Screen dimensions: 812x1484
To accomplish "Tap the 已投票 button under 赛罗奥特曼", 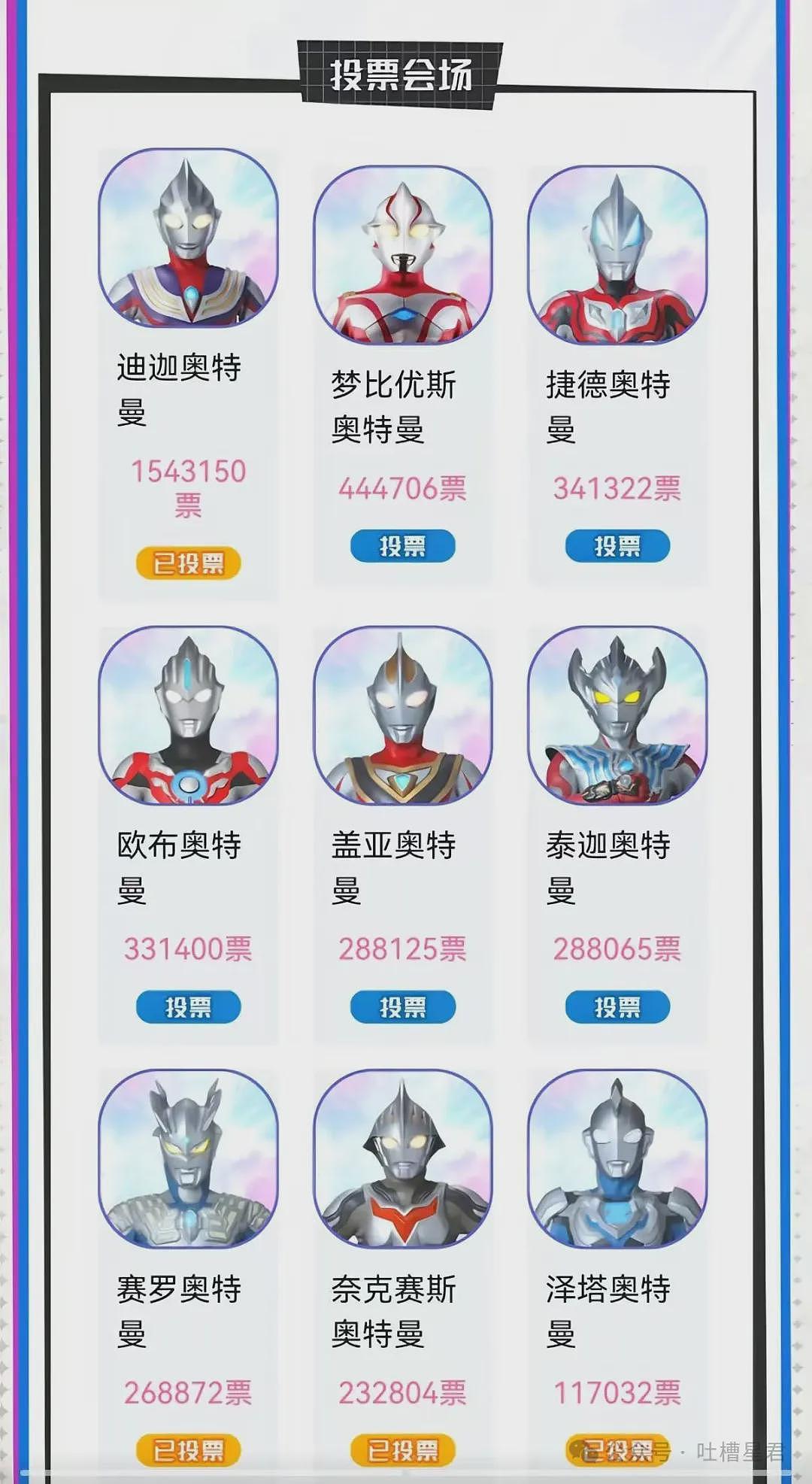I will coord(188,1450).
